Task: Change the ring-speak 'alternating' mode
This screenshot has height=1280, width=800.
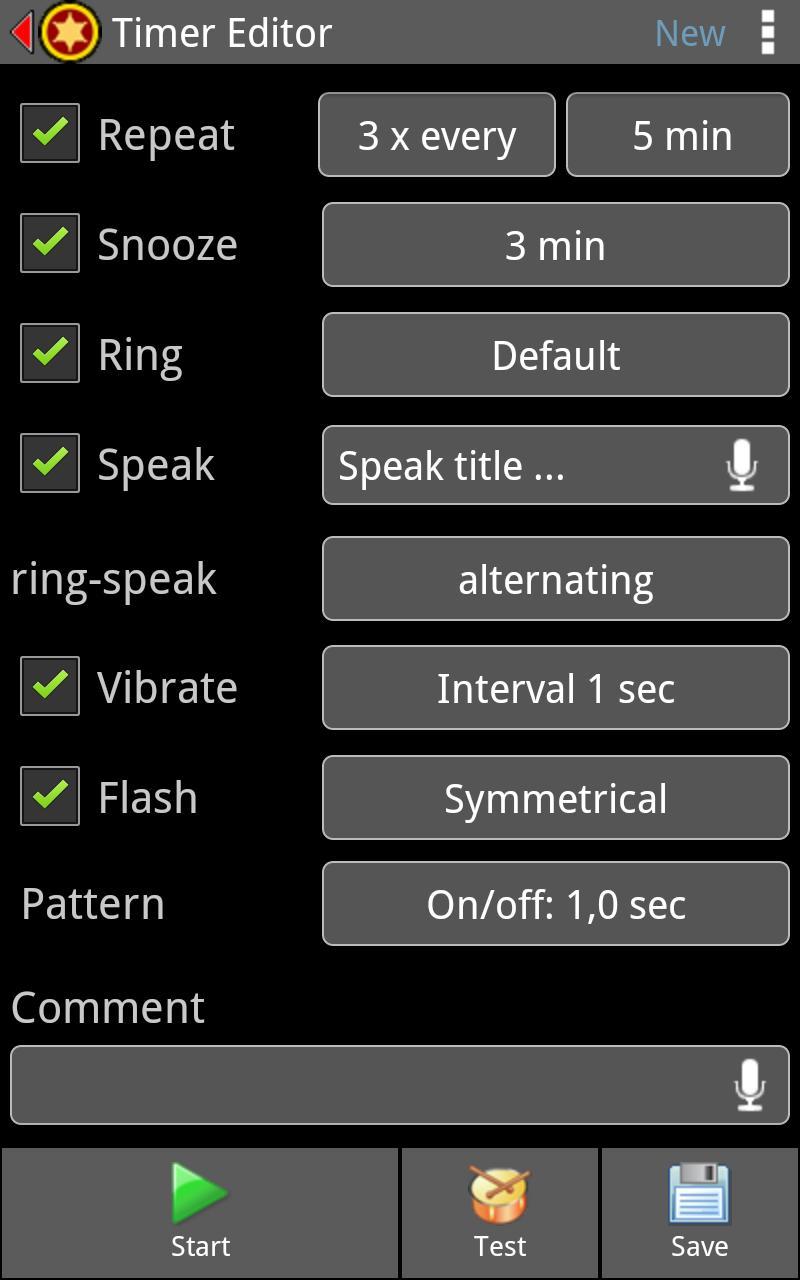Action: click(555, 579)
